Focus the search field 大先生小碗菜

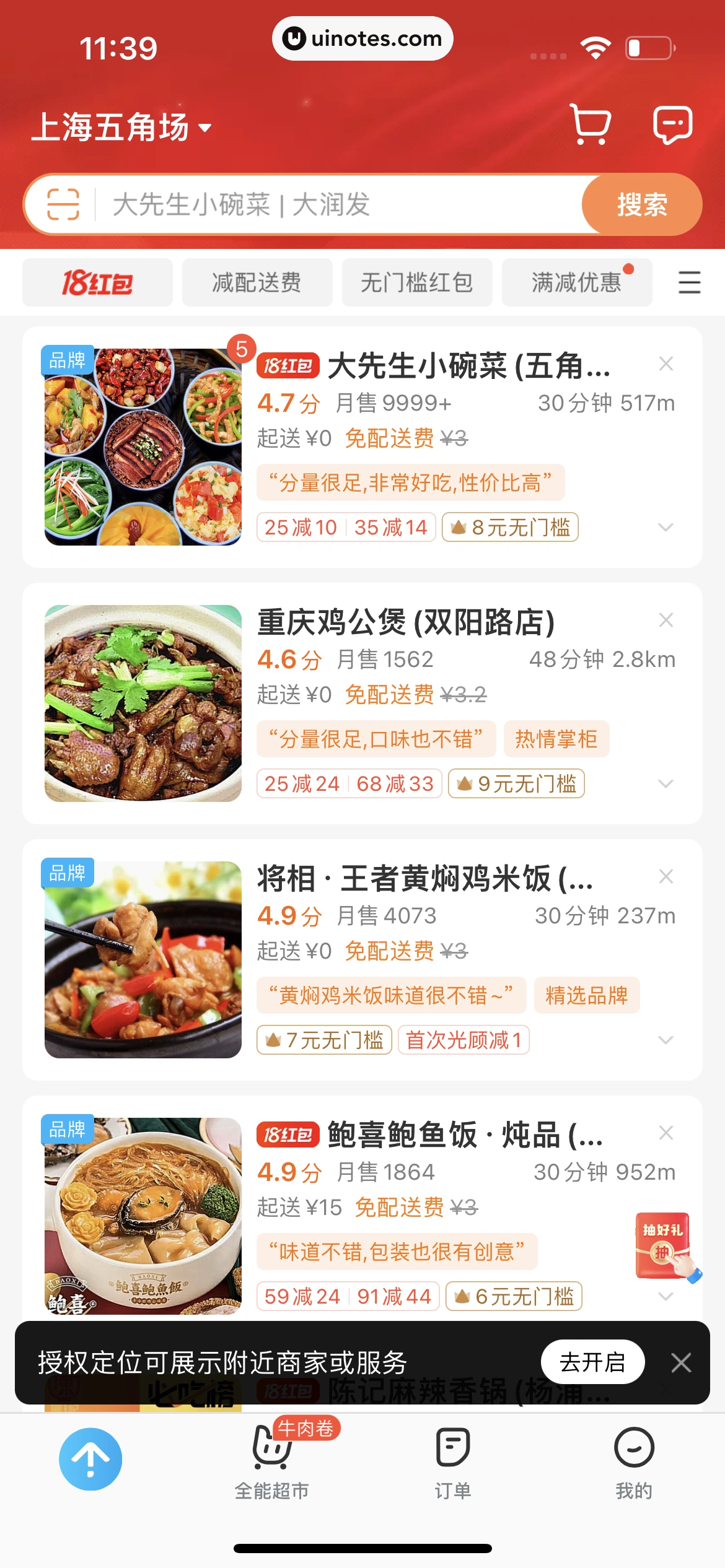335,204
